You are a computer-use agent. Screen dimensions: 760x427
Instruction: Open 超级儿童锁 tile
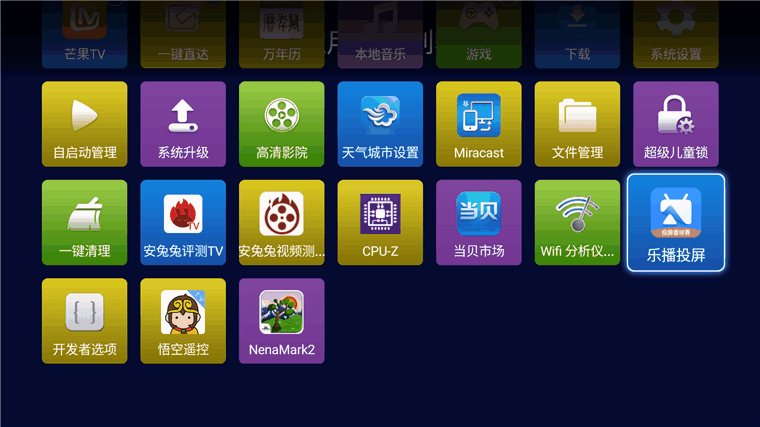tap(675, 124)
